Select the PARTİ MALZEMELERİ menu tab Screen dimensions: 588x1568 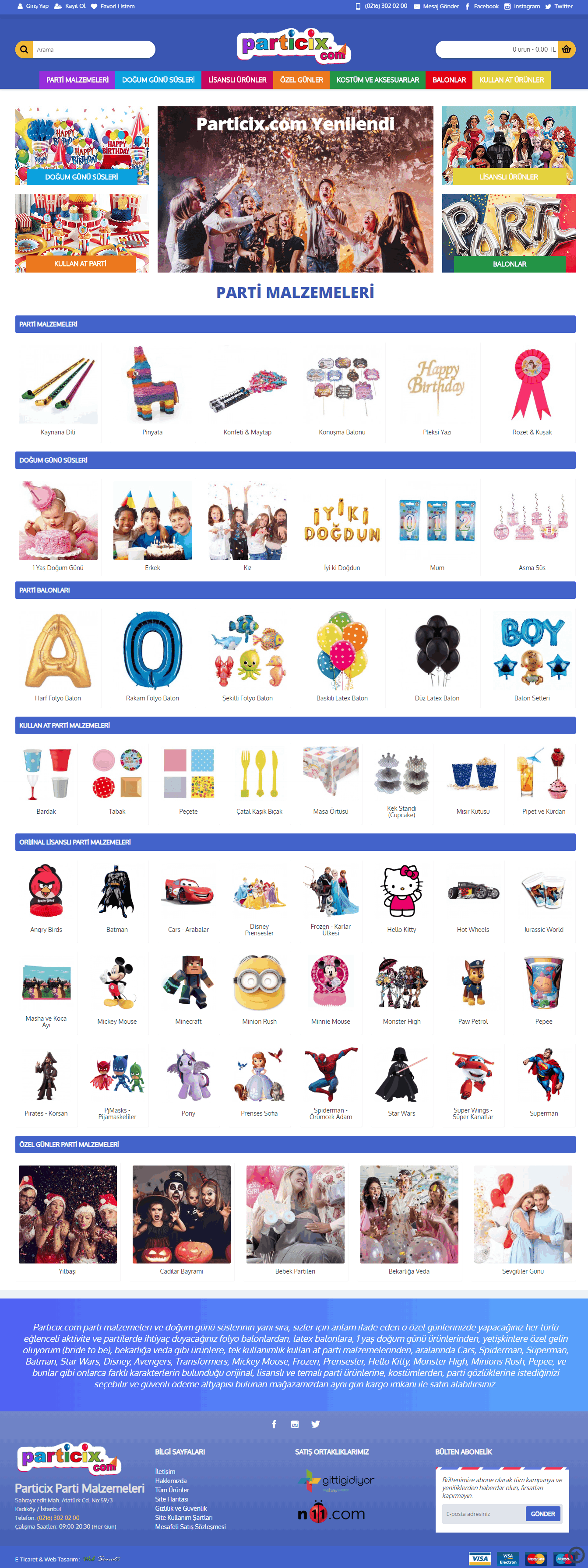click(x=77, y=80)
